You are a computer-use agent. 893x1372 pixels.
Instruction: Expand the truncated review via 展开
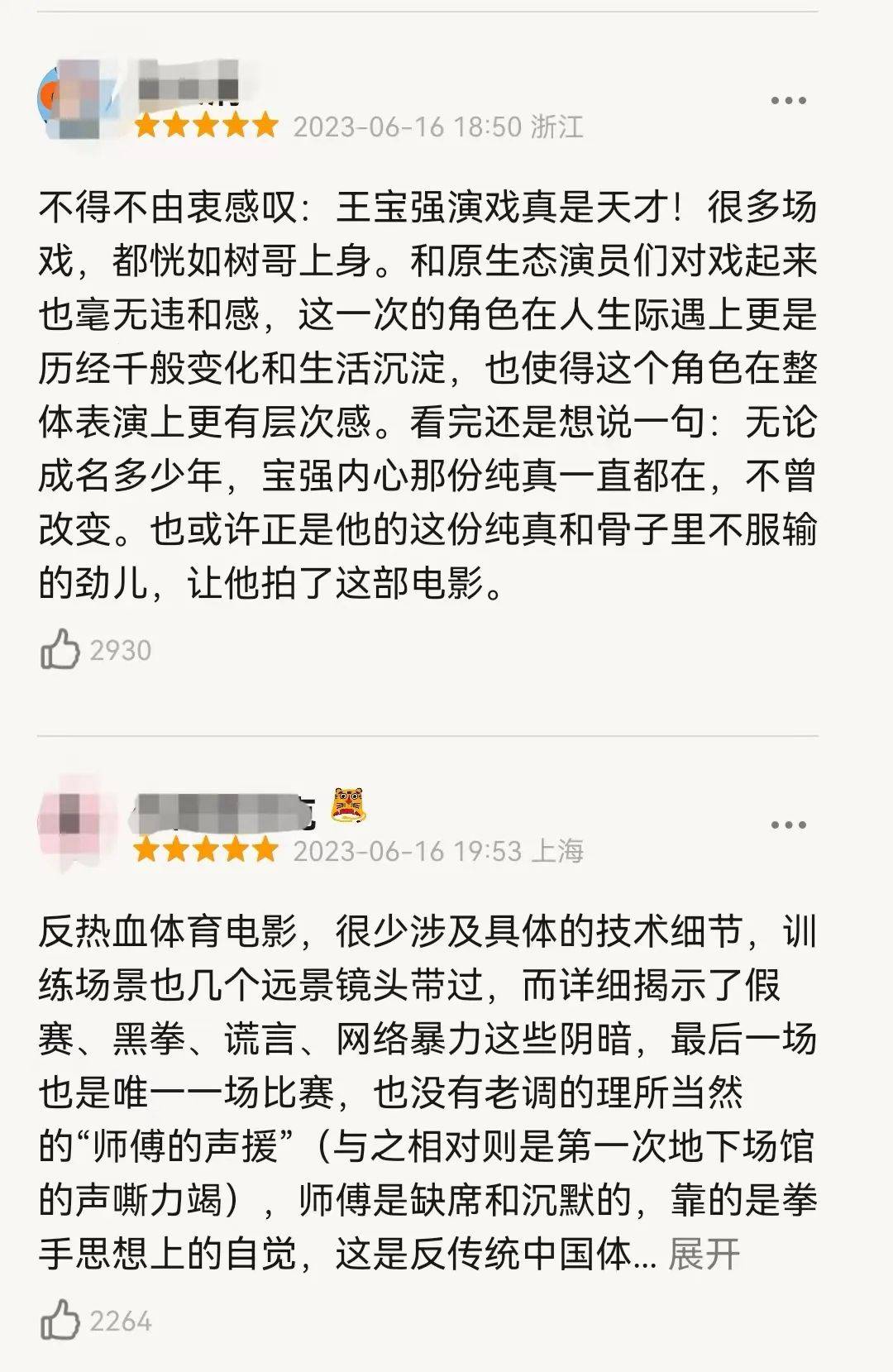(704, 1254)
